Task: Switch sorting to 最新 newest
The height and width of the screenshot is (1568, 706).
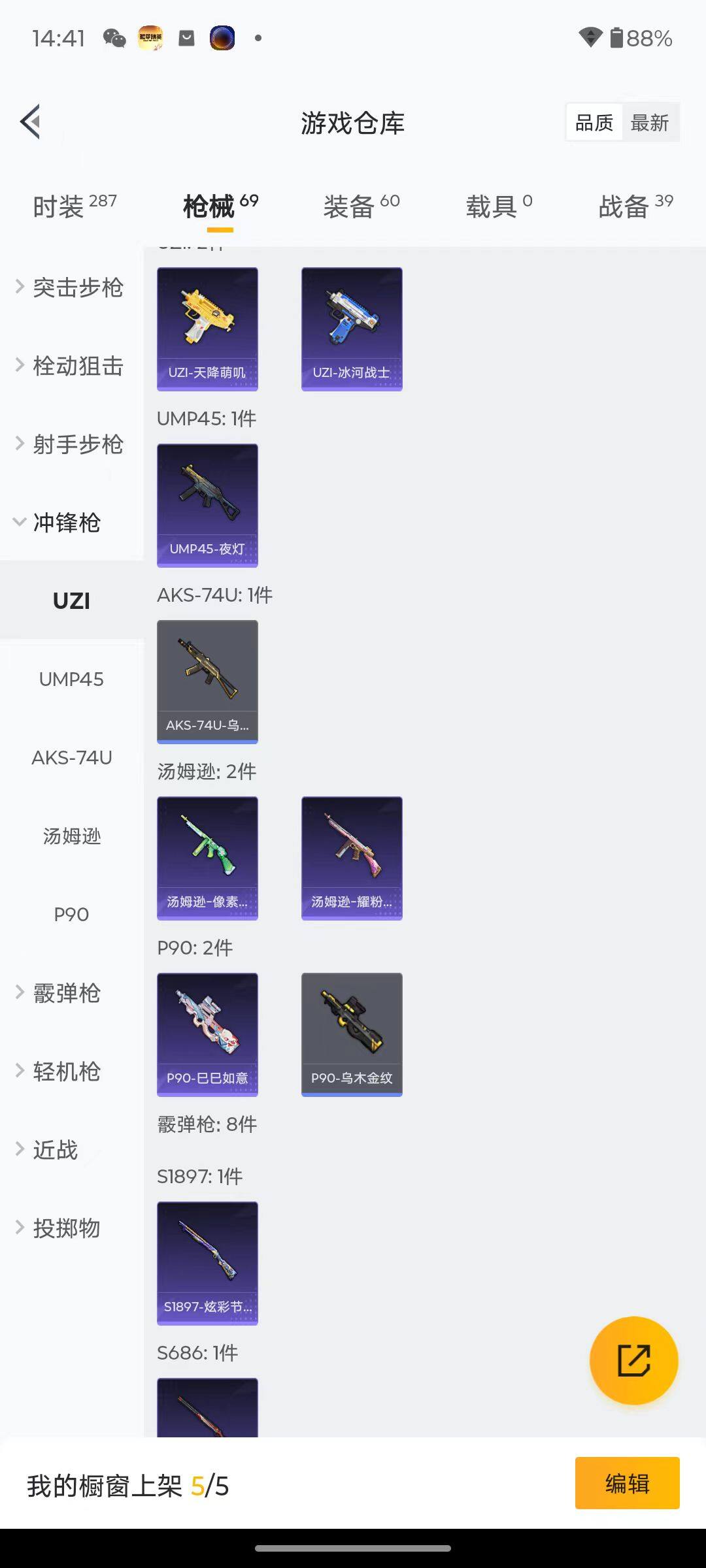Action: tap(650, 122)
